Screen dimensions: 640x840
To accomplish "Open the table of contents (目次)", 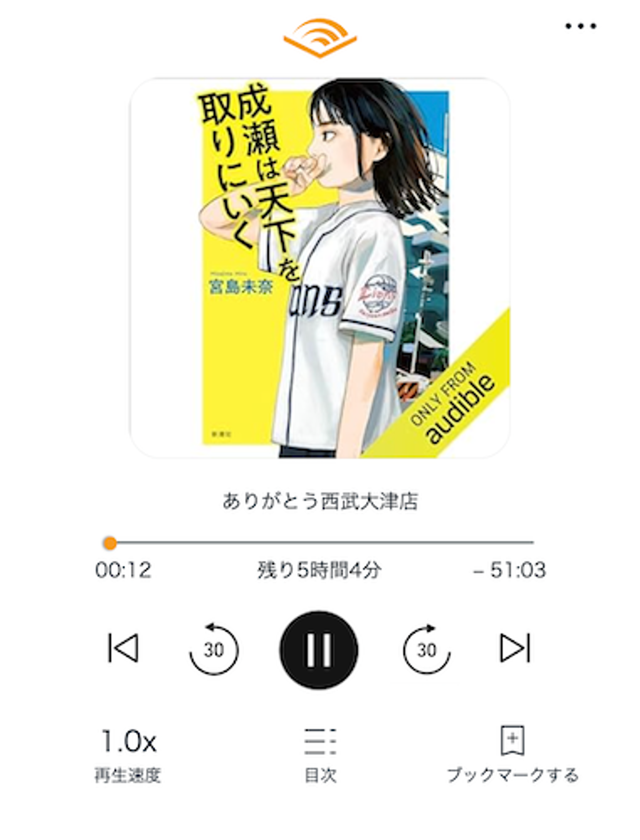I will (x=320, y=754).
